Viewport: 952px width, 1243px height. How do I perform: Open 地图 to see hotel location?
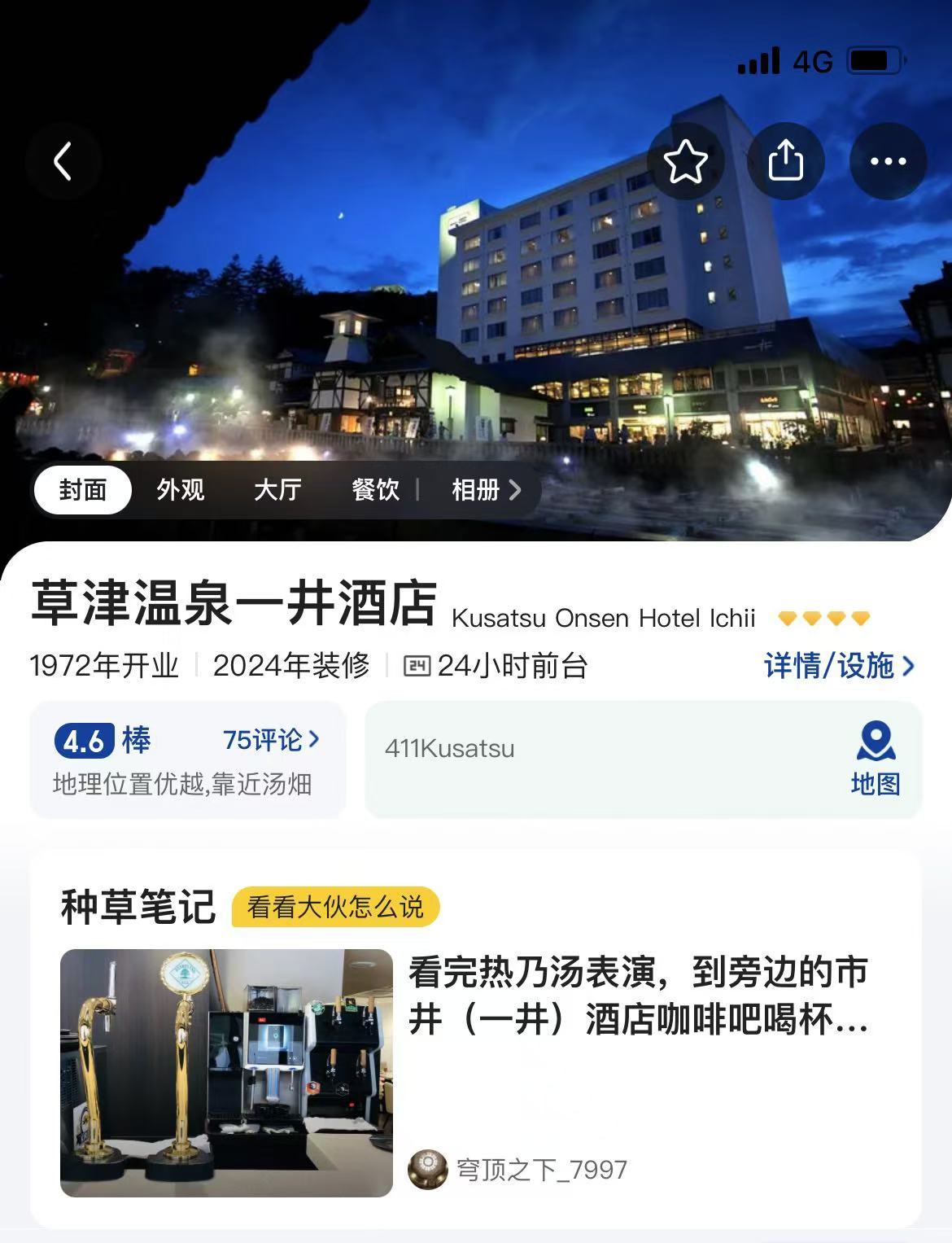coord(875,759)
